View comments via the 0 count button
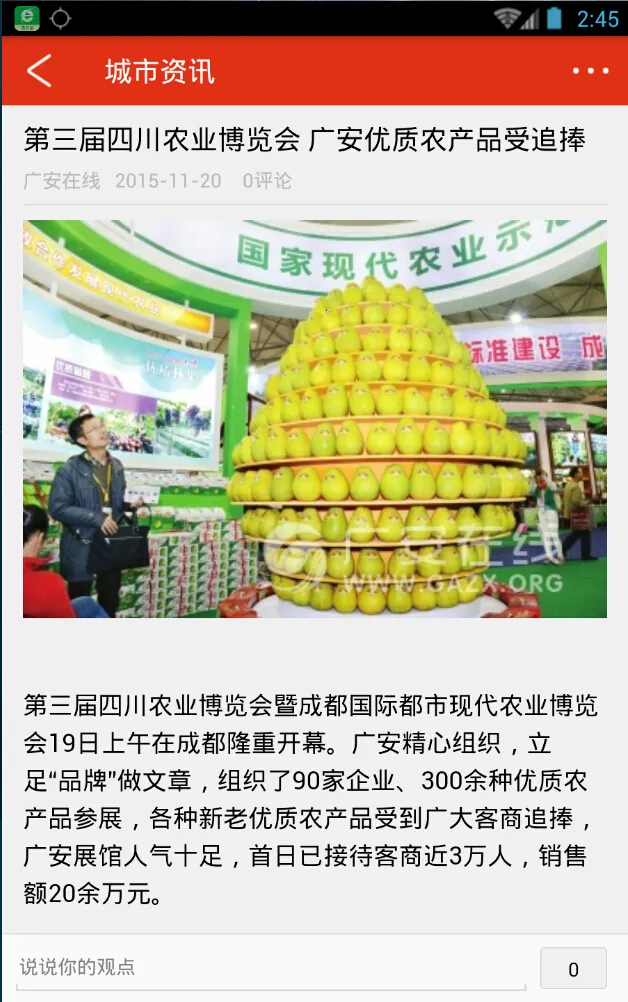The width and height of the screenshot is (628, 1002). (x=573, y=968)
